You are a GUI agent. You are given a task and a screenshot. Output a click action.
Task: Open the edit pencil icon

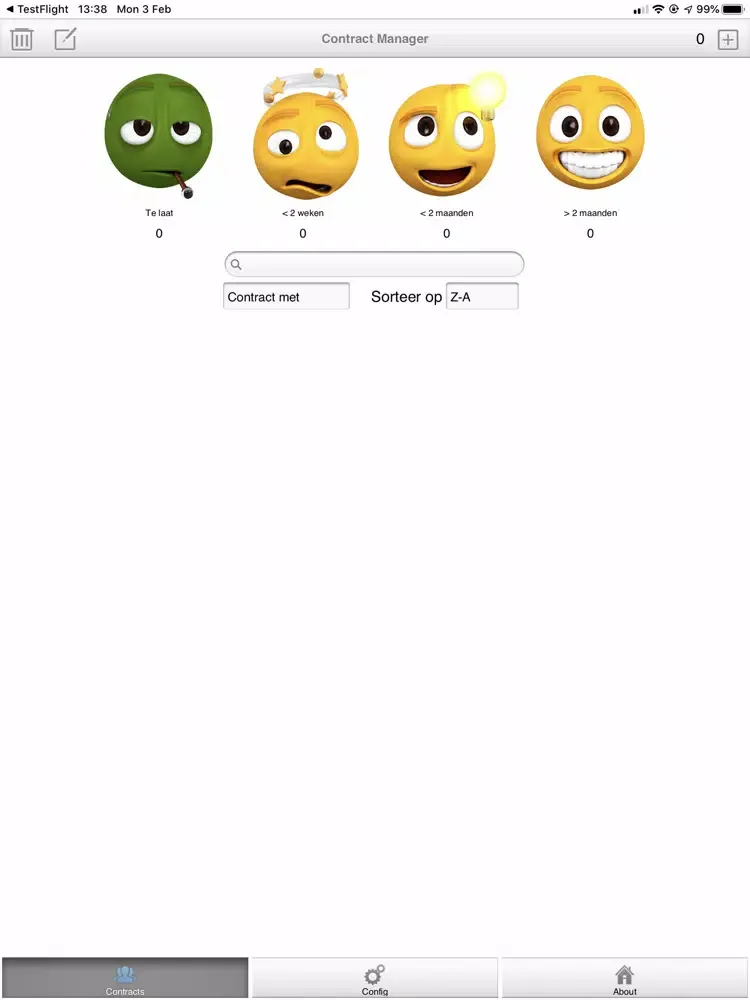pyautogui.click(x=65, y=40)
